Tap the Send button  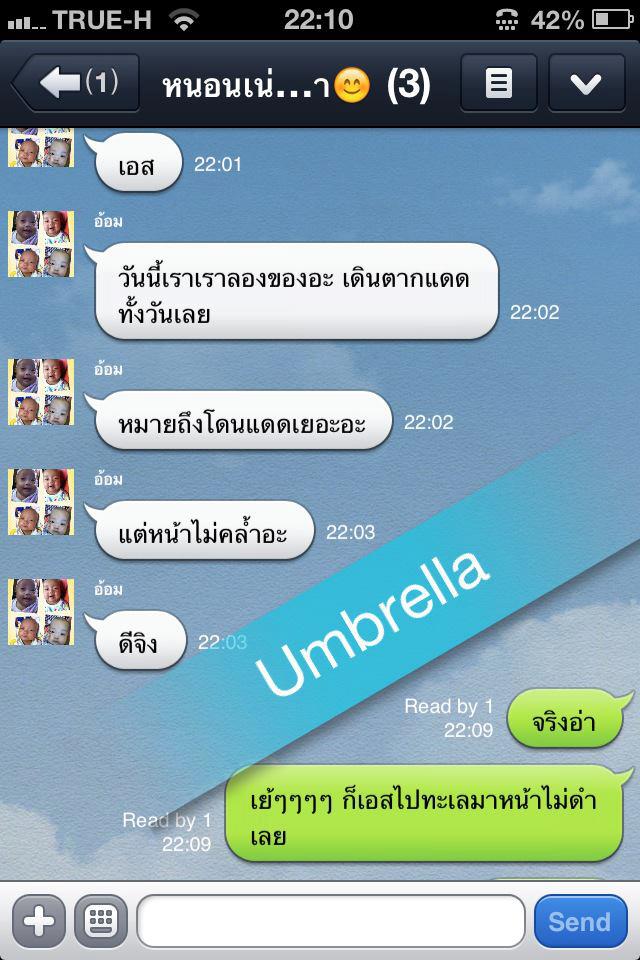click(579, 920)
